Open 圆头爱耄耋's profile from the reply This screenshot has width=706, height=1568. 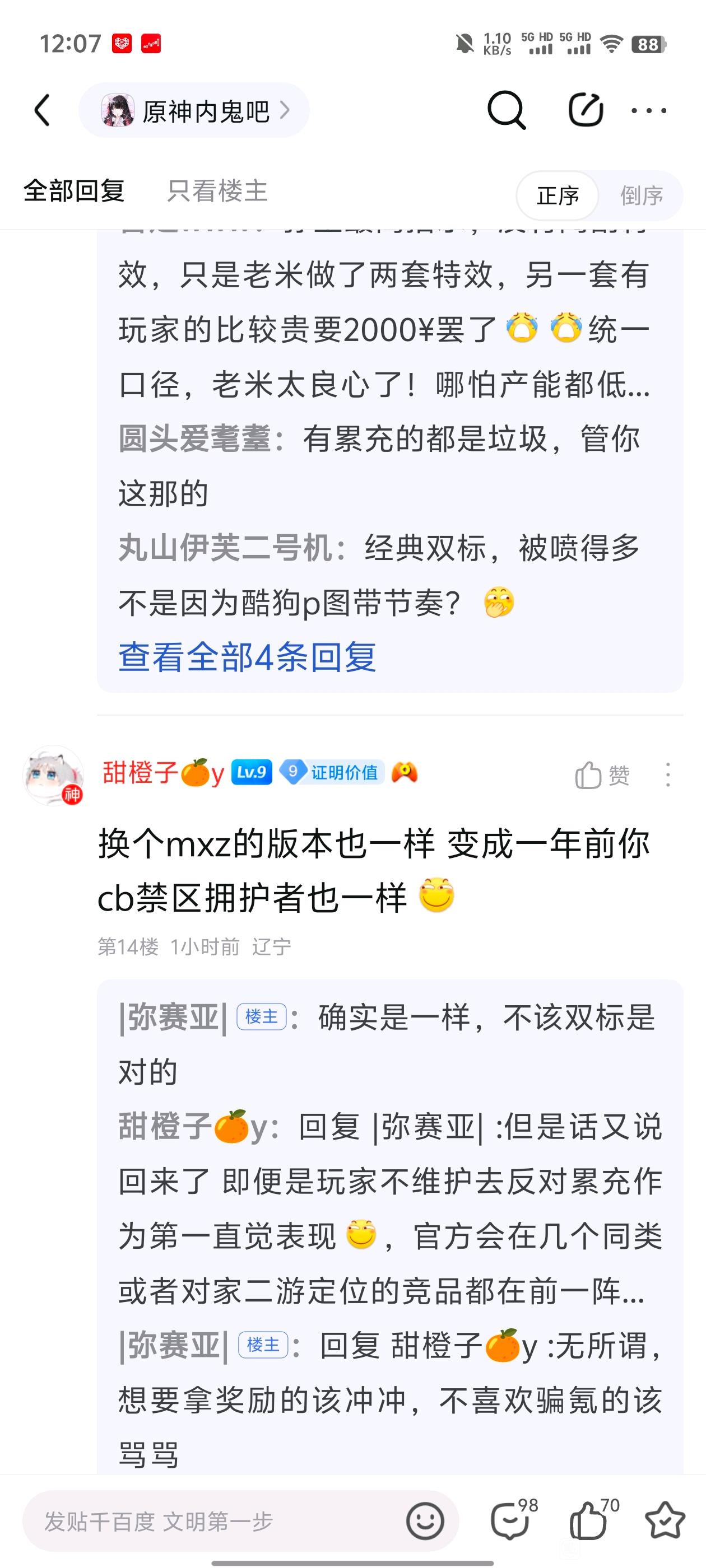[194, 439]
